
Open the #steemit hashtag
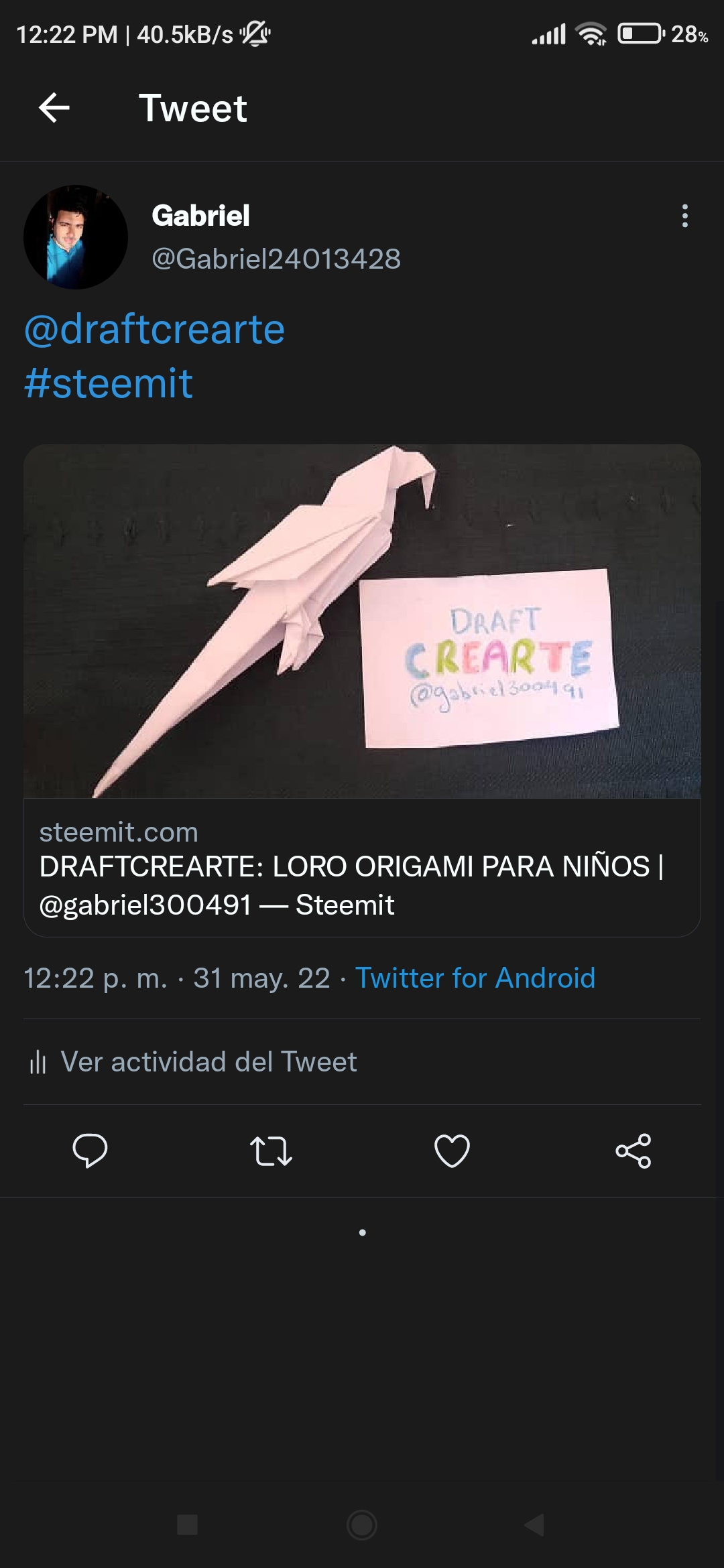(x=108, y=383)
